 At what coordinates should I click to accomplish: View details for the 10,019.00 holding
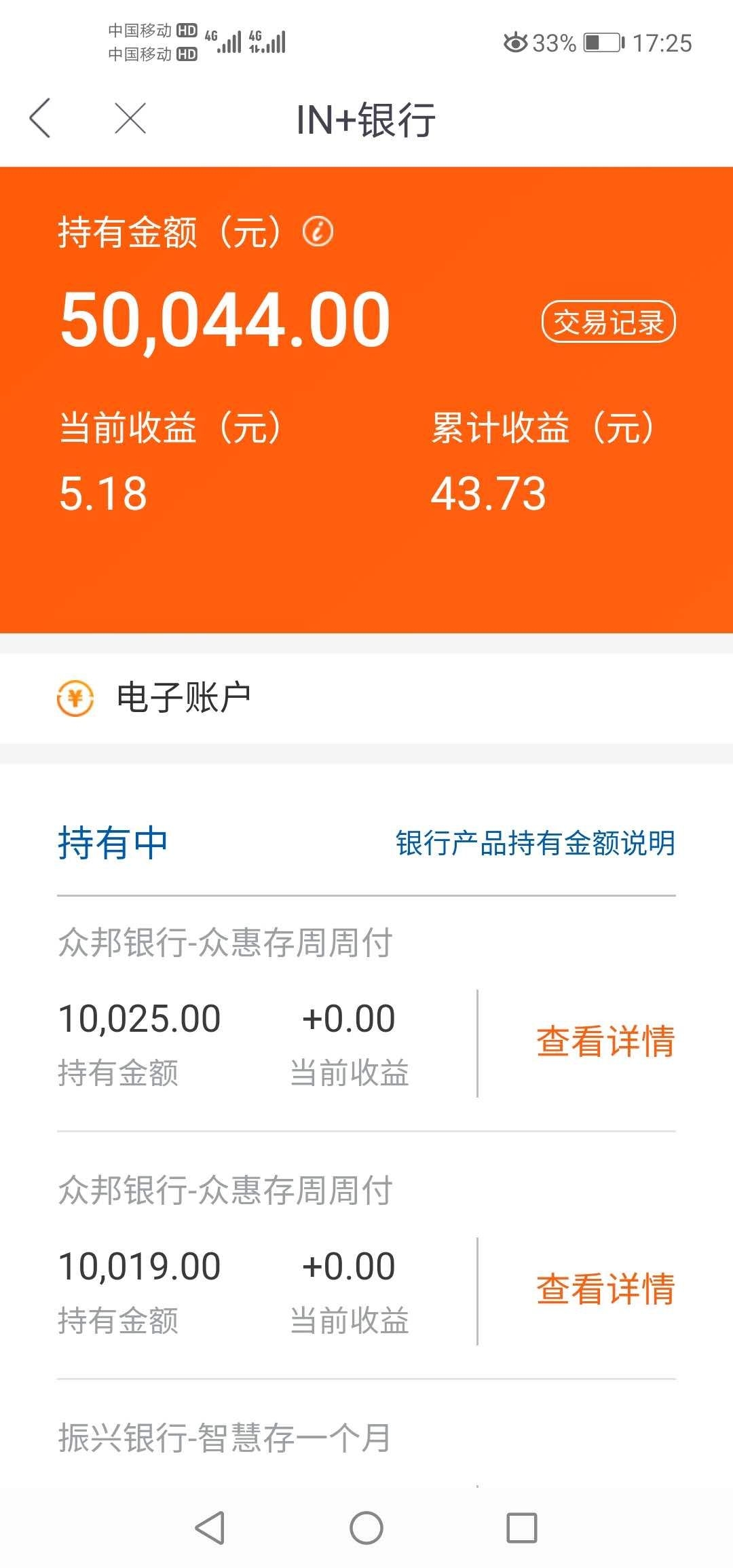[605, 1289]
